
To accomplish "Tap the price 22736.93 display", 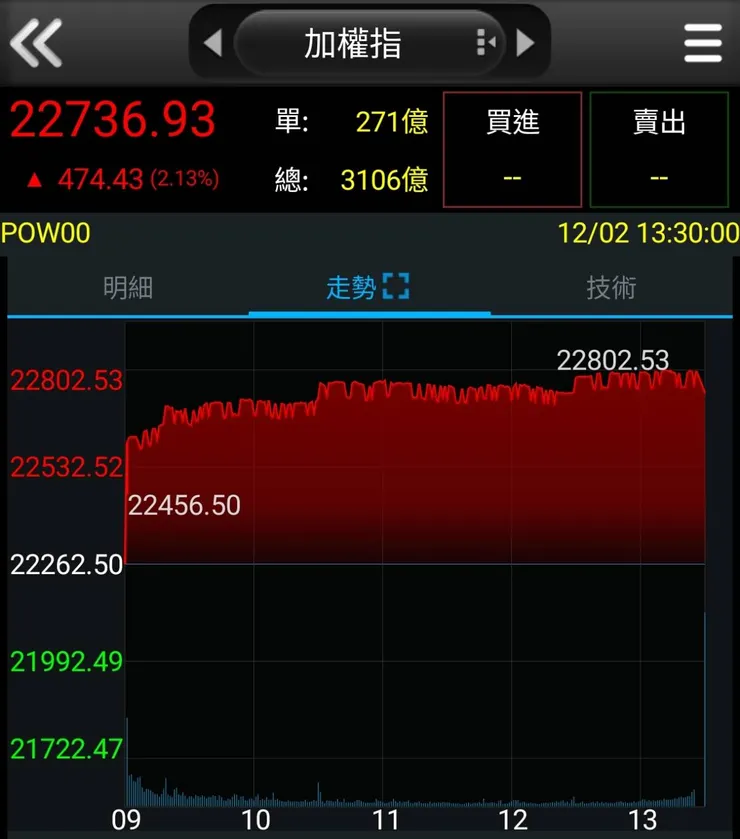I will point(113,120).
